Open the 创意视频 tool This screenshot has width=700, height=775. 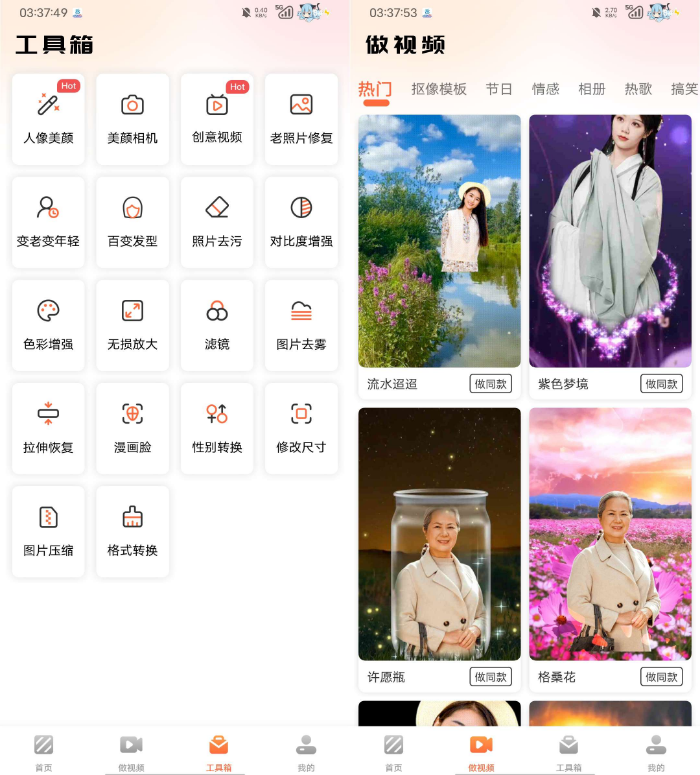point(217,119)
